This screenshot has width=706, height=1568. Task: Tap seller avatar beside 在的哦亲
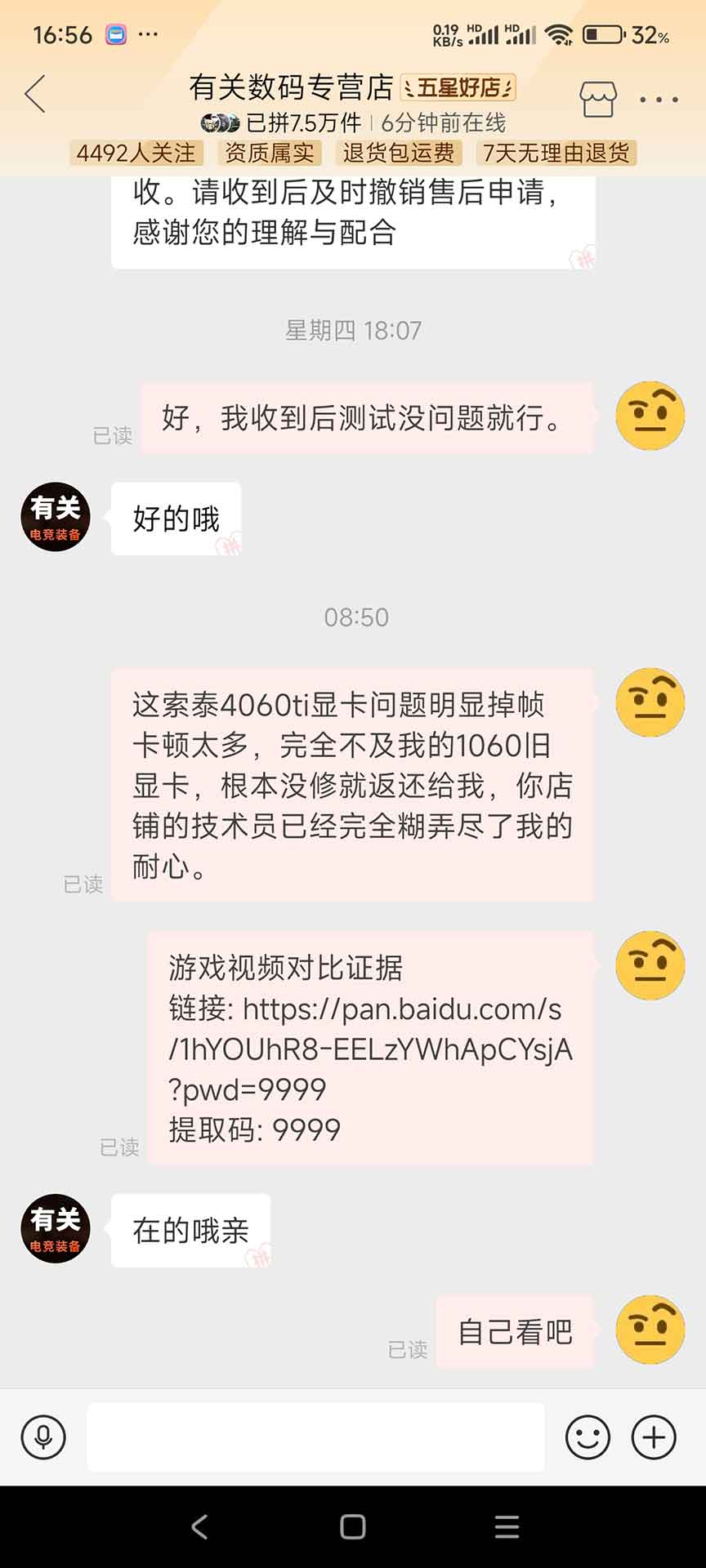[55, 1228]
